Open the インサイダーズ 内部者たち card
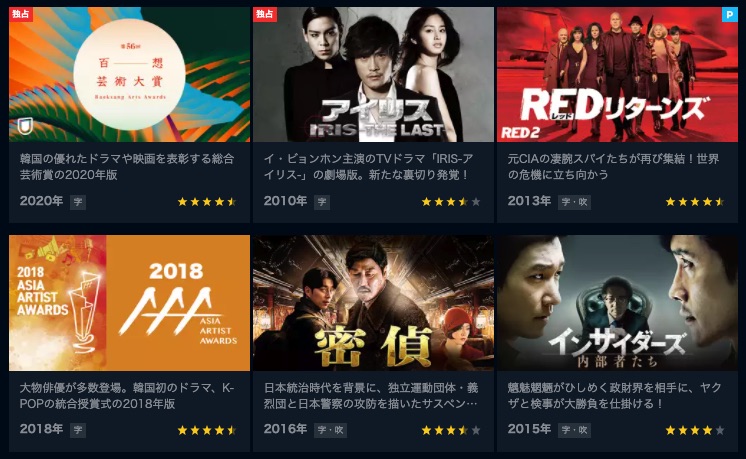Image resolution: width=746 pixels, height=459 pixels. point(617,303)
